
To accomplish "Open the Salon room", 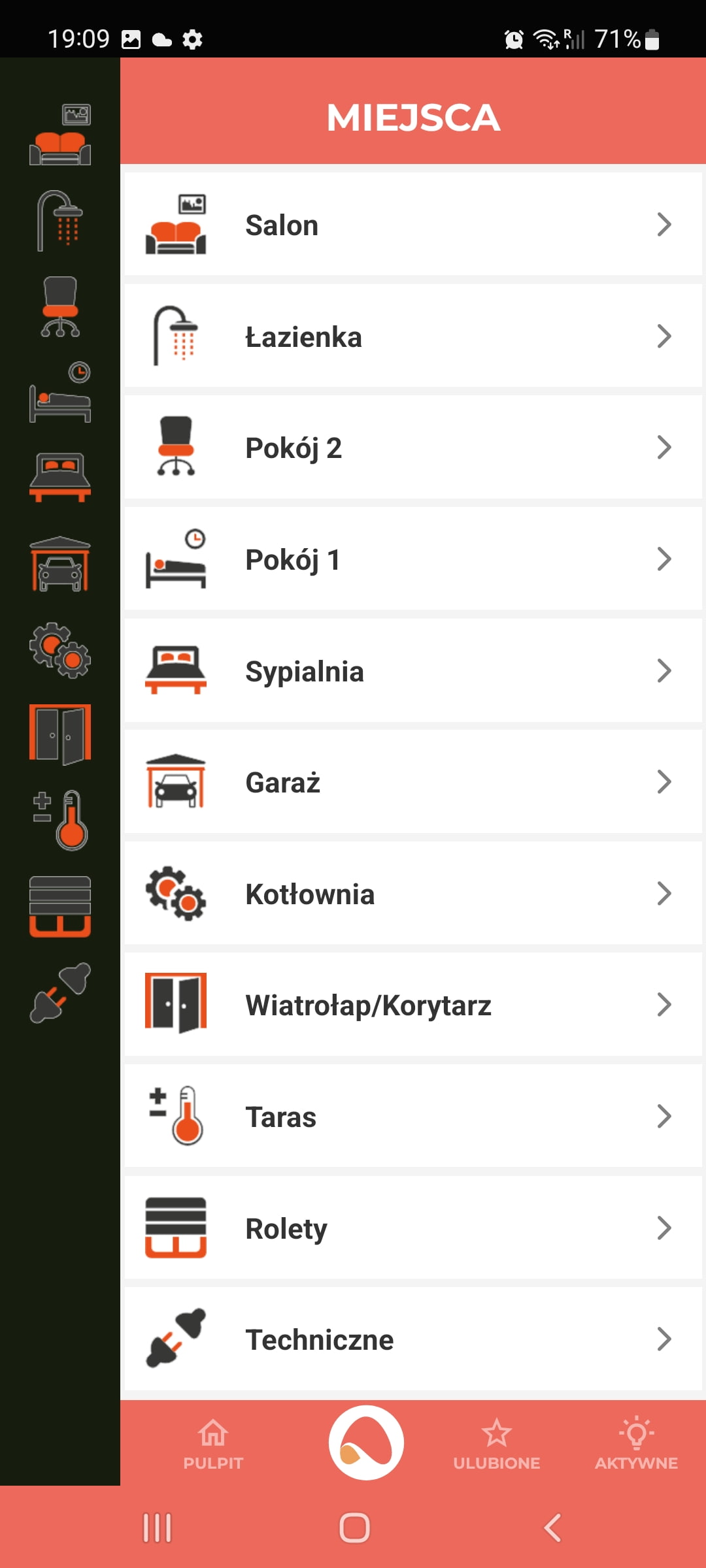I will click(412, 224).
